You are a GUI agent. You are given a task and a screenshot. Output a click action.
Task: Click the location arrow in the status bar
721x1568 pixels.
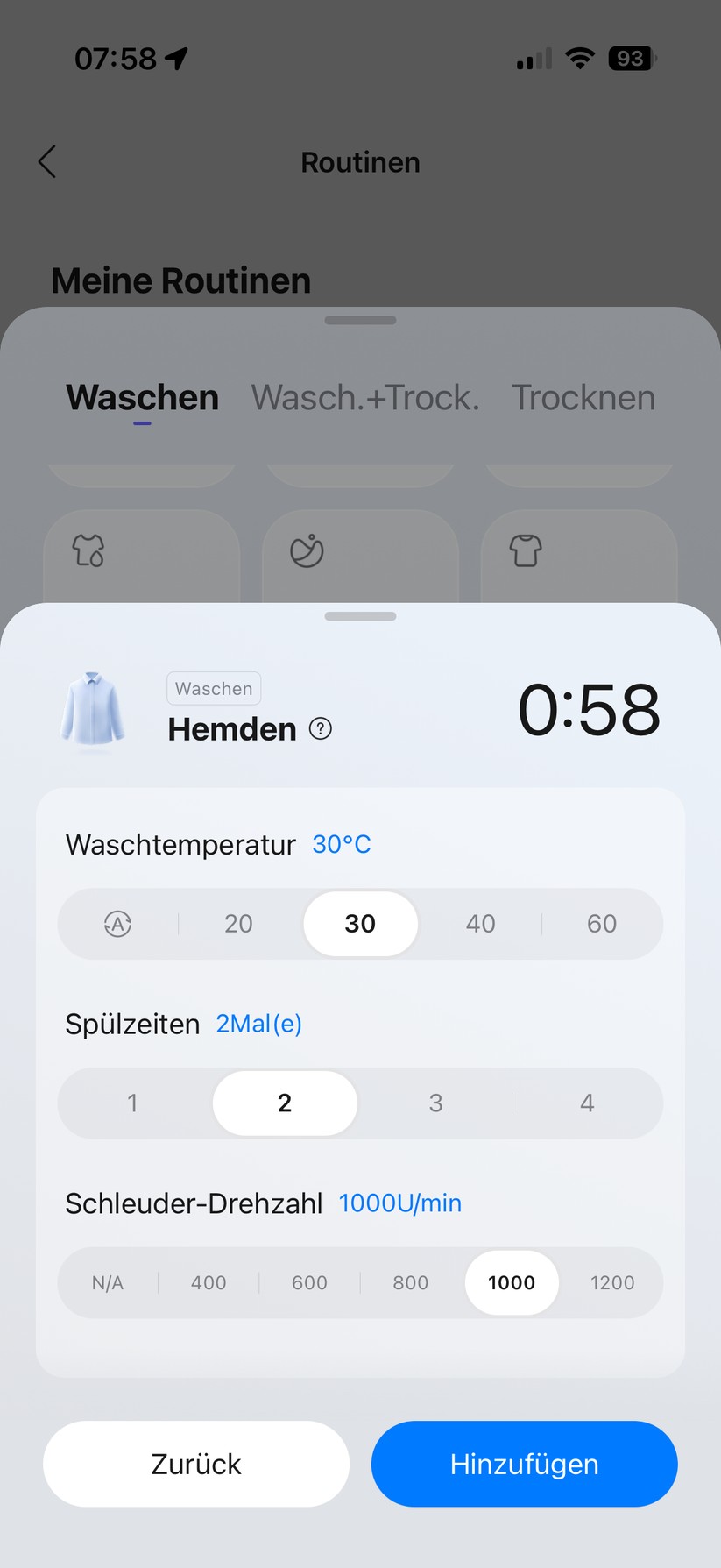(x=178, y=56)
